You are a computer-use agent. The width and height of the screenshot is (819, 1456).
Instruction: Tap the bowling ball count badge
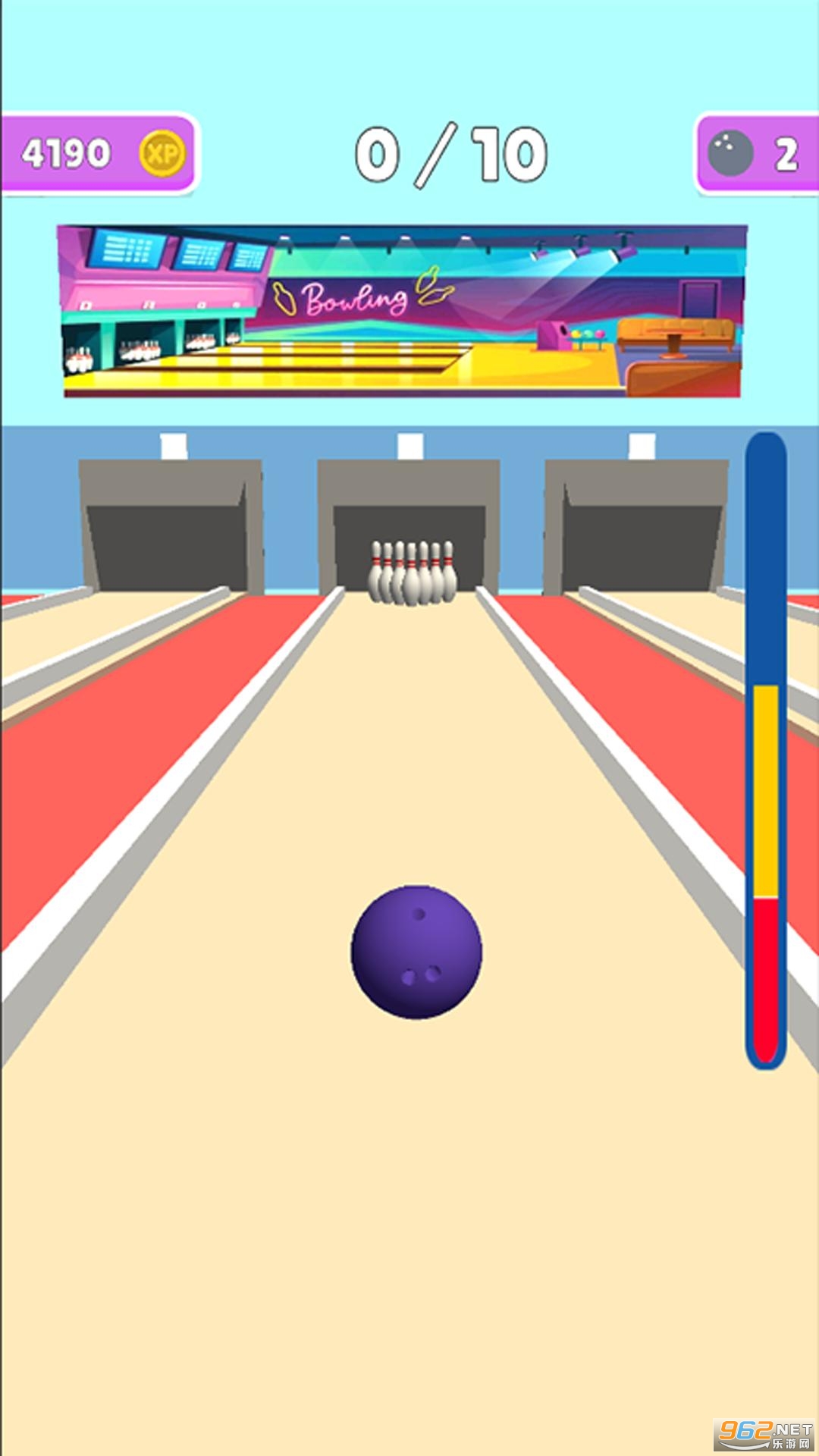click(x=757, y=154)
